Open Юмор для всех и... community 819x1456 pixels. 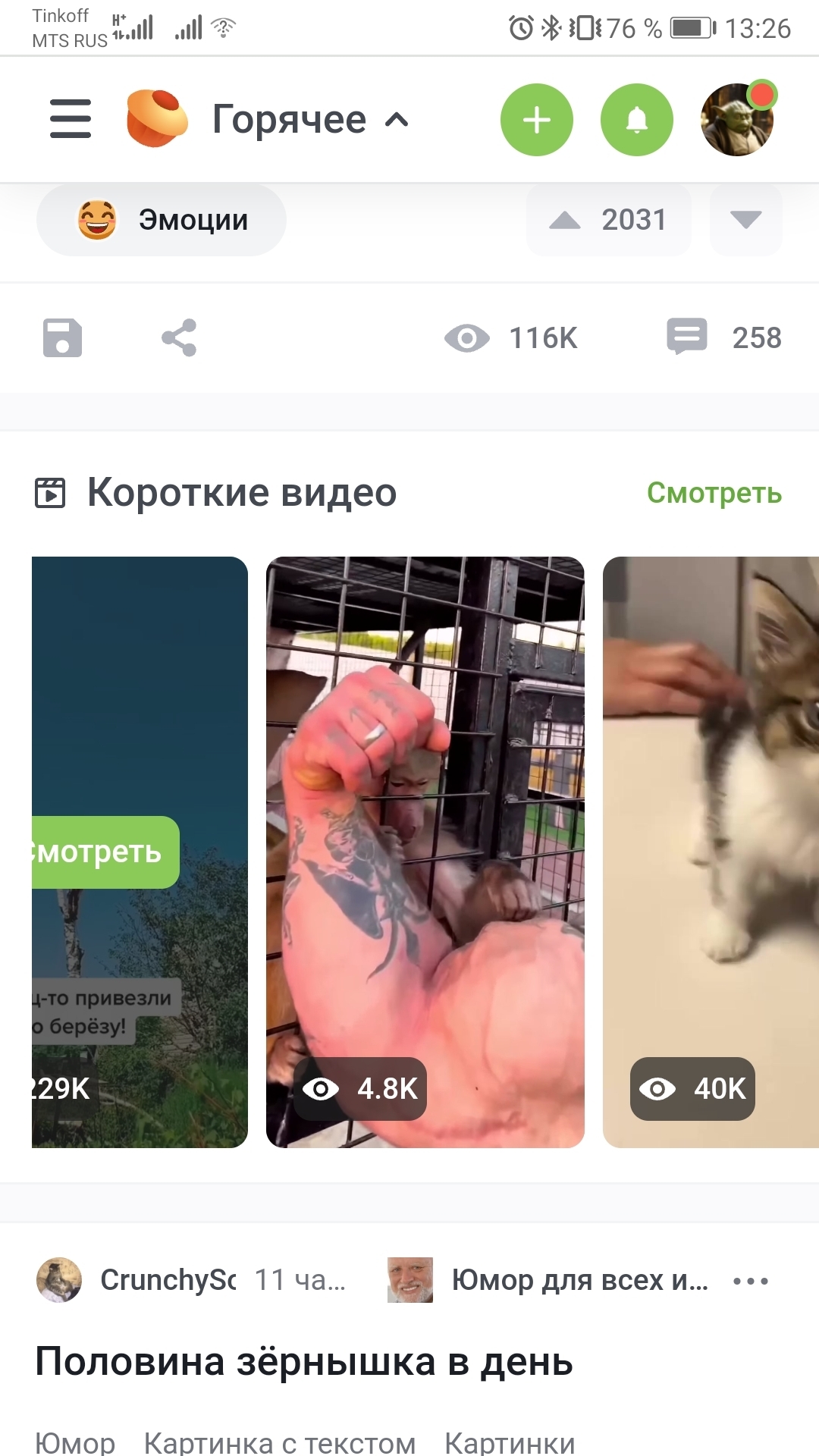coord(579,1280)
